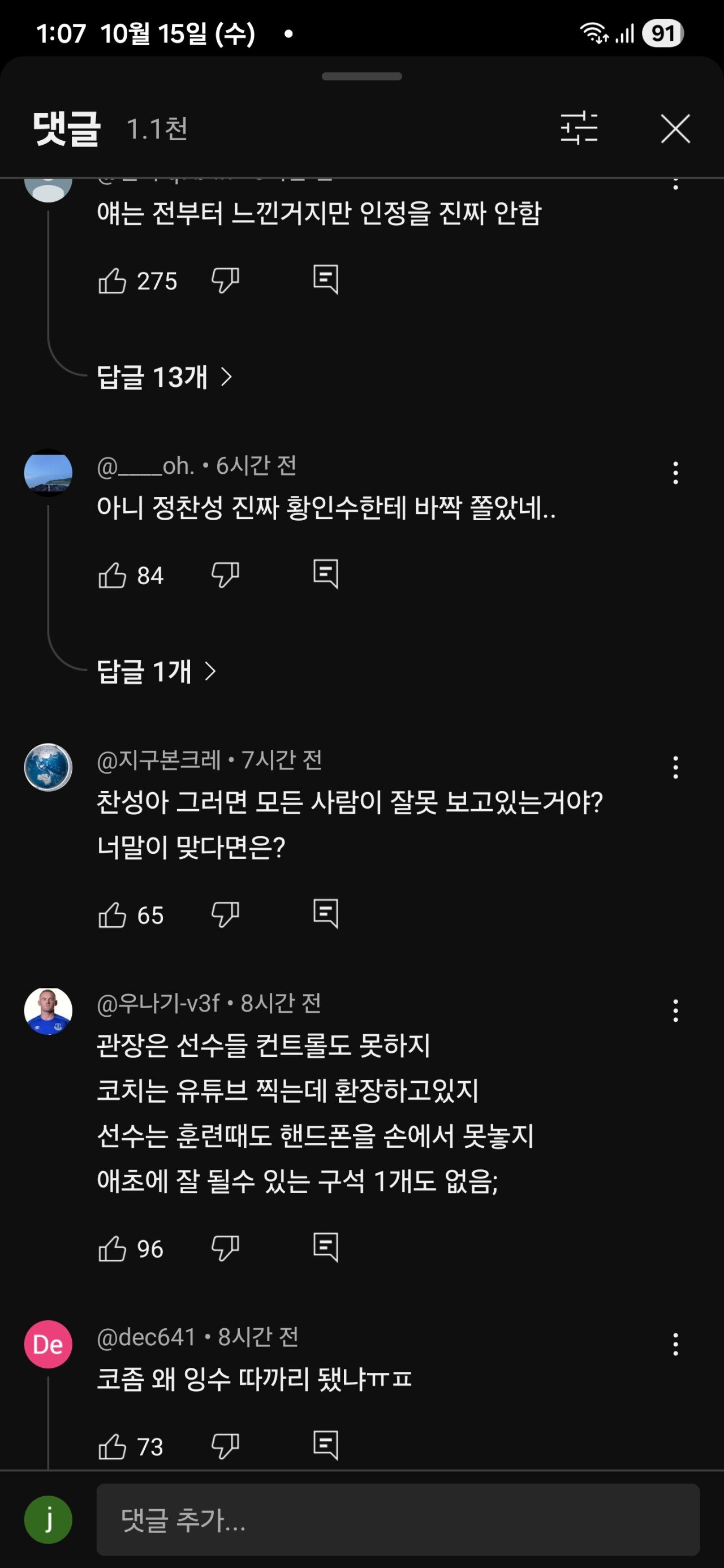Like @dec641's comment

(x=112, y=1447)
